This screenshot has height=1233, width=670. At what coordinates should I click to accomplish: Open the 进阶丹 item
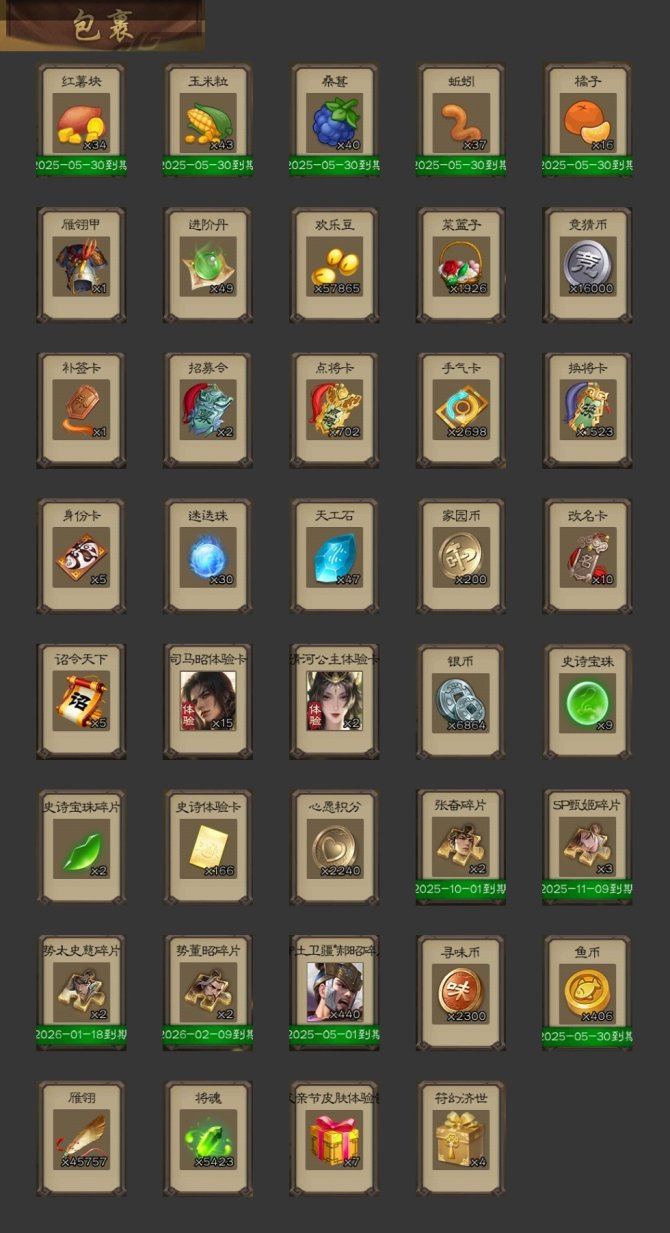(208, 267)
